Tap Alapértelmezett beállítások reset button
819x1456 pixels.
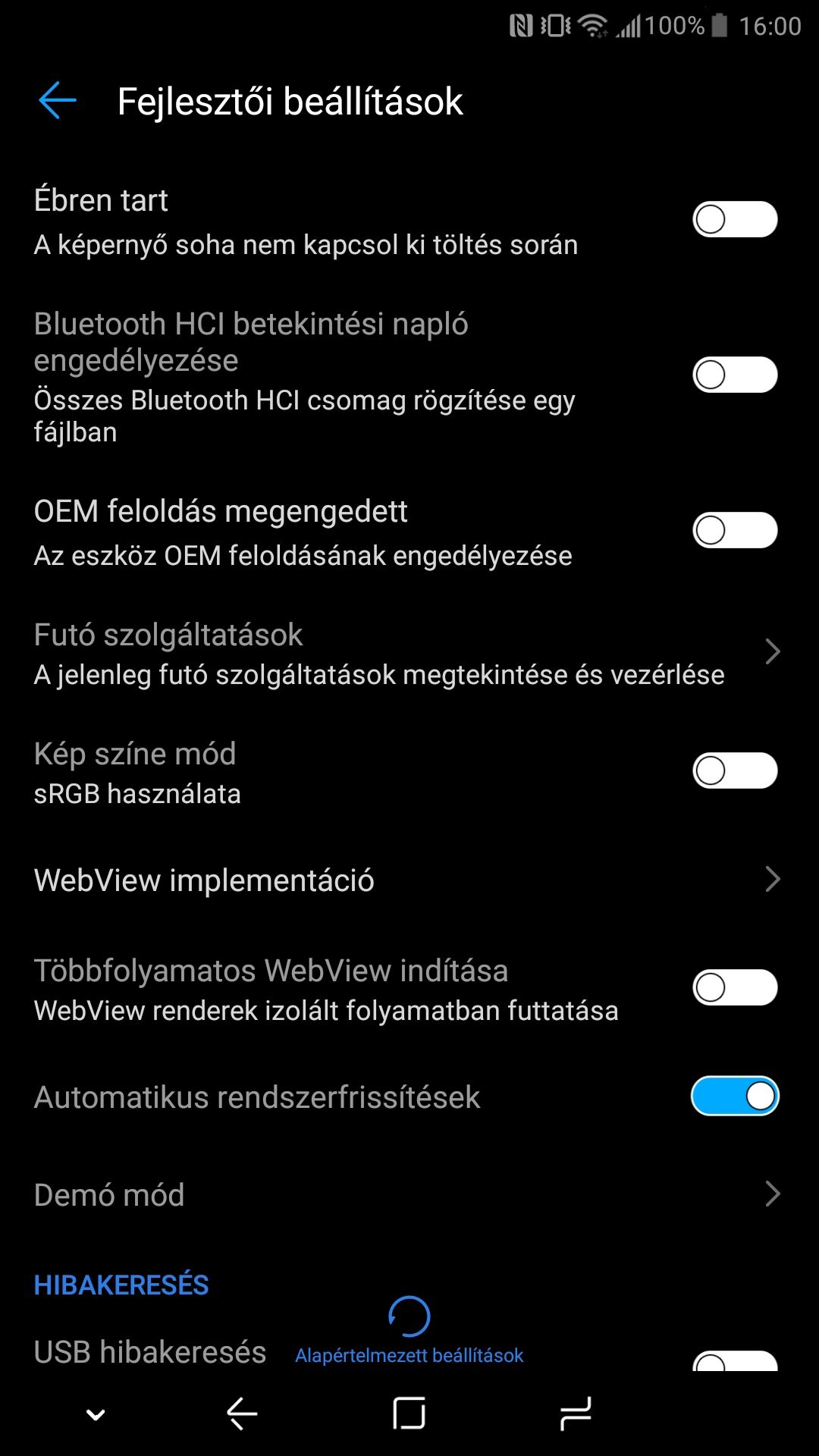pos(409,1331)
